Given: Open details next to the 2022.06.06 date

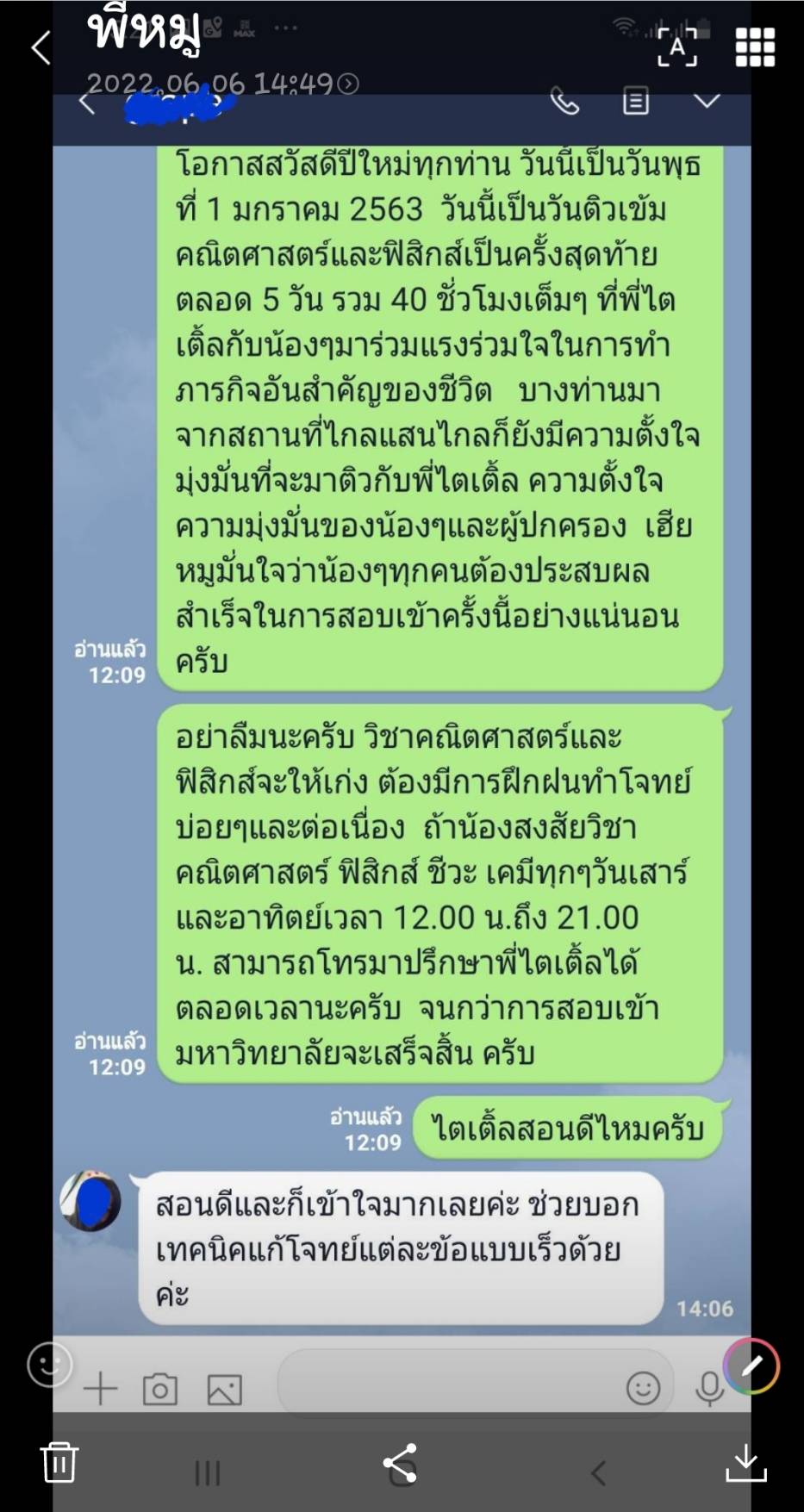Looking at the screenshot, I should tap(348, 84).
